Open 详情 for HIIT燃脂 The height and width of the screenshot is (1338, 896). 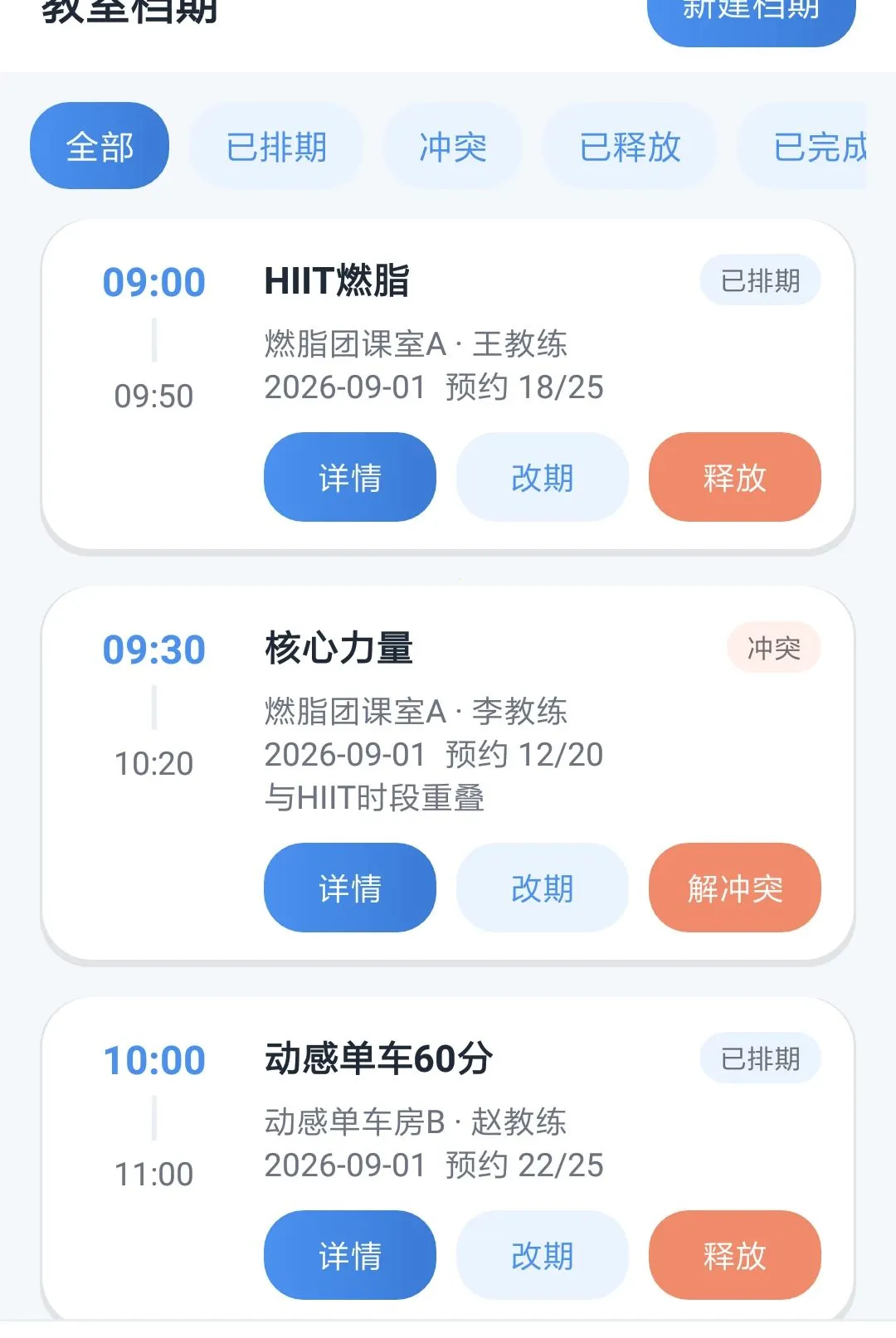350,477
